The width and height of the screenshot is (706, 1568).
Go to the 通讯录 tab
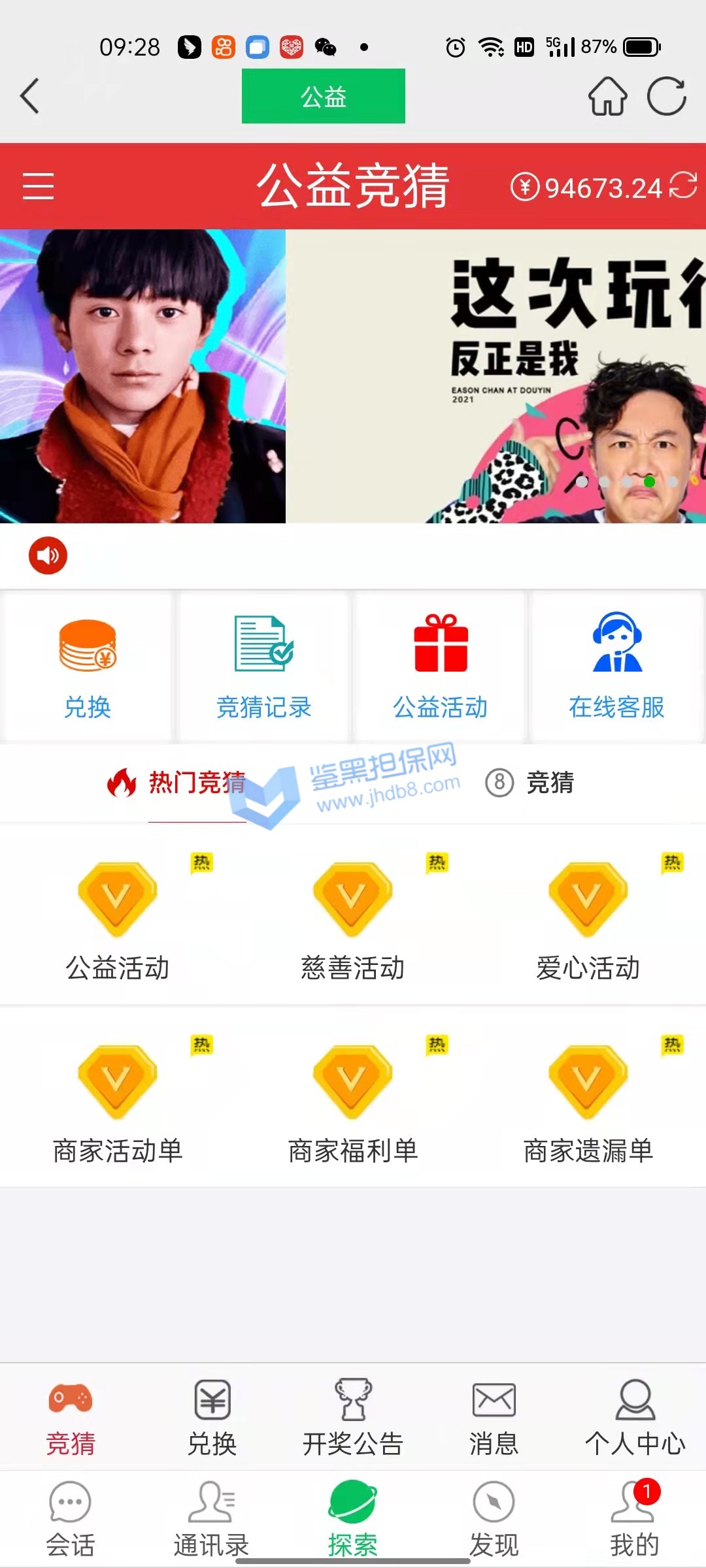click(x=211, y=1519)
